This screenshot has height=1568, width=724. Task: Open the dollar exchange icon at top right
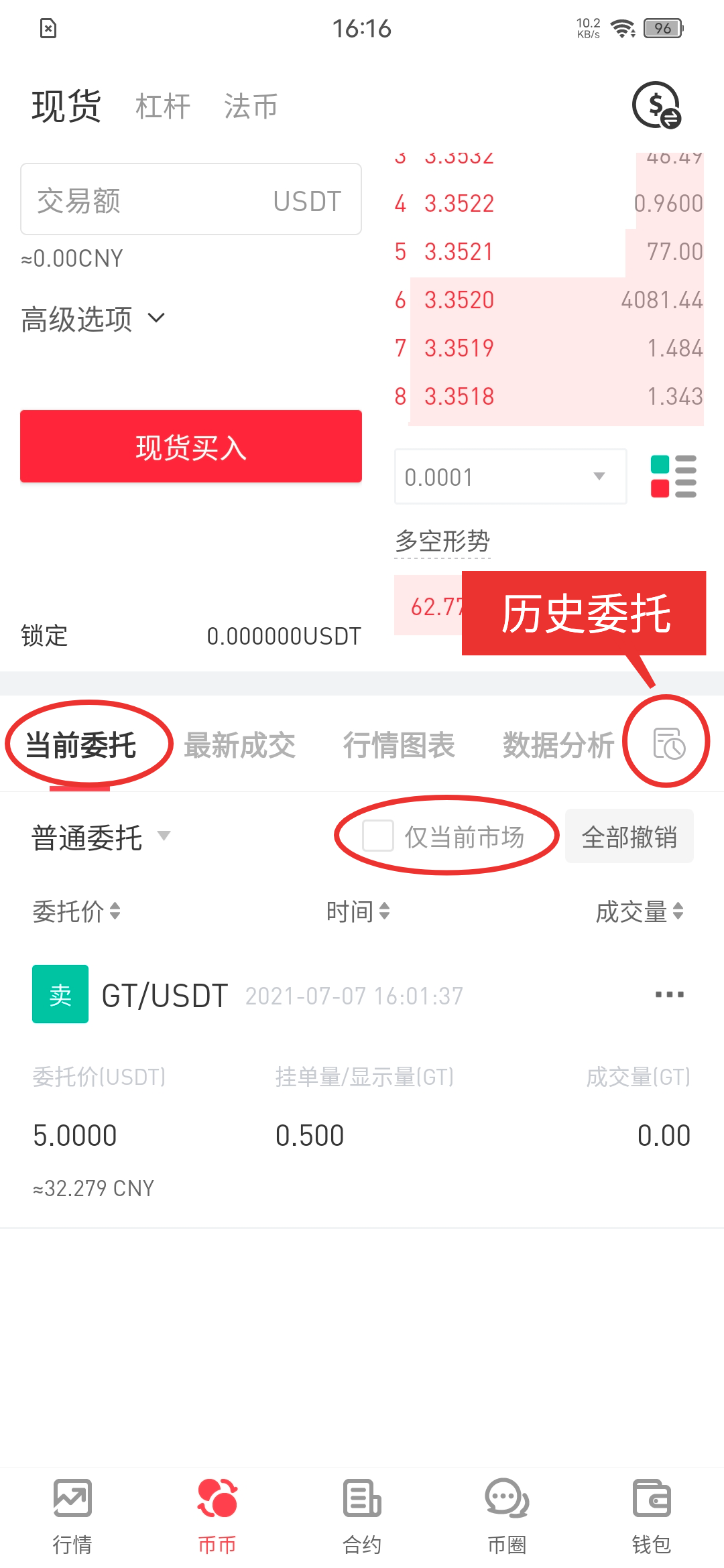click(656, 105)
